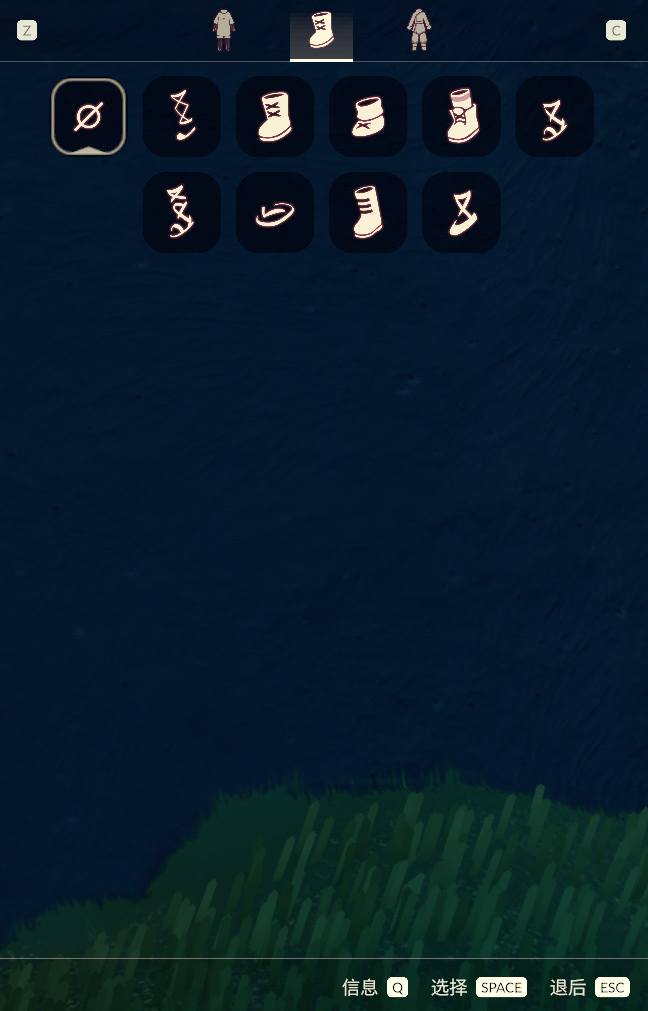Select the no-footwear empty option
The width and height of the screenshot is (648, 1011).
[x=88, y=117]
